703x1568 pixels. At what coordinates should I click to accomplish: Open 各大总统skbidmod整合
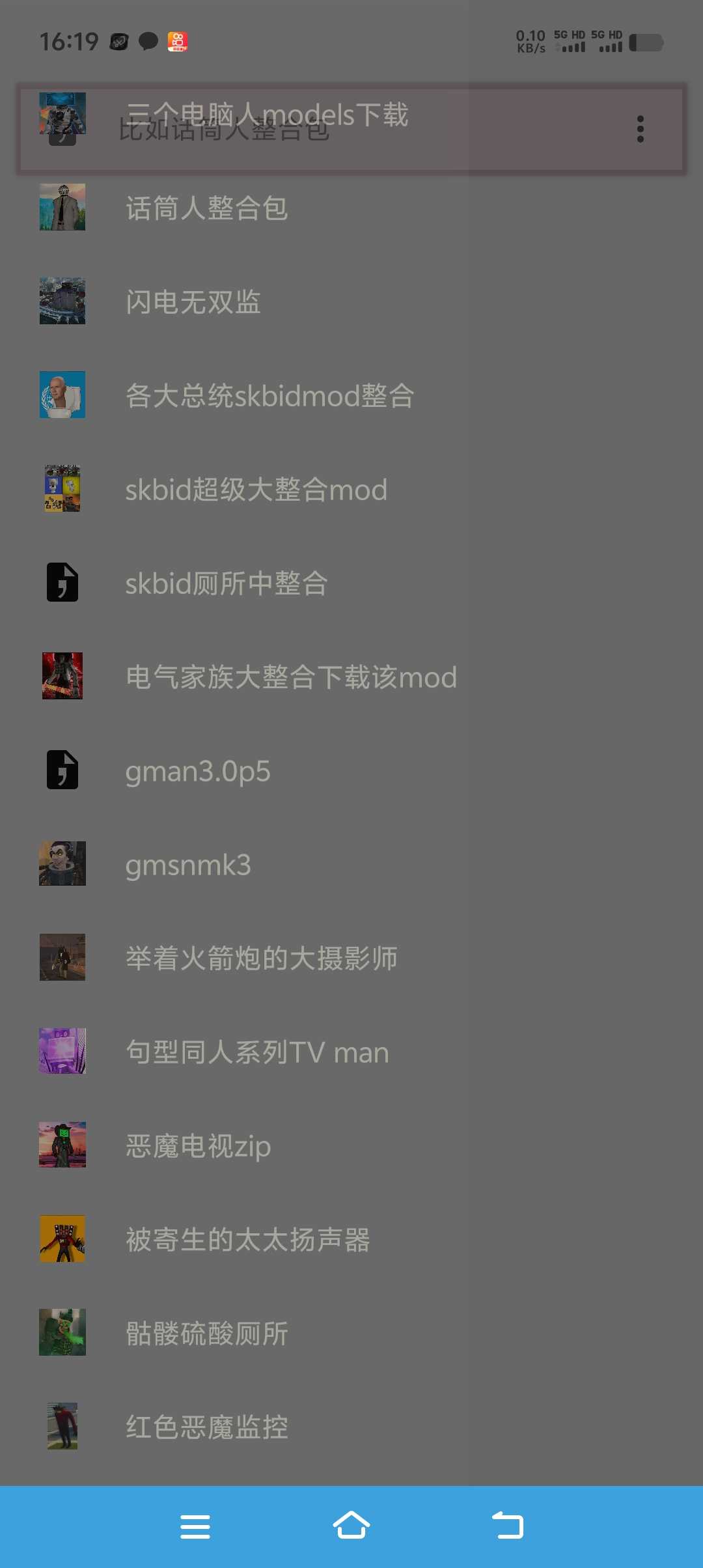click(x=269, y=396)
